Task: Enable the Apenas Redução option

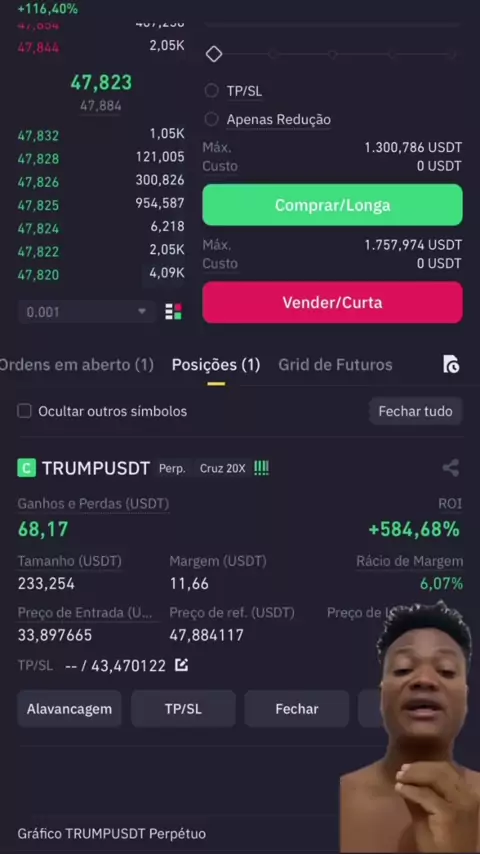Action: tap(211, 119)
